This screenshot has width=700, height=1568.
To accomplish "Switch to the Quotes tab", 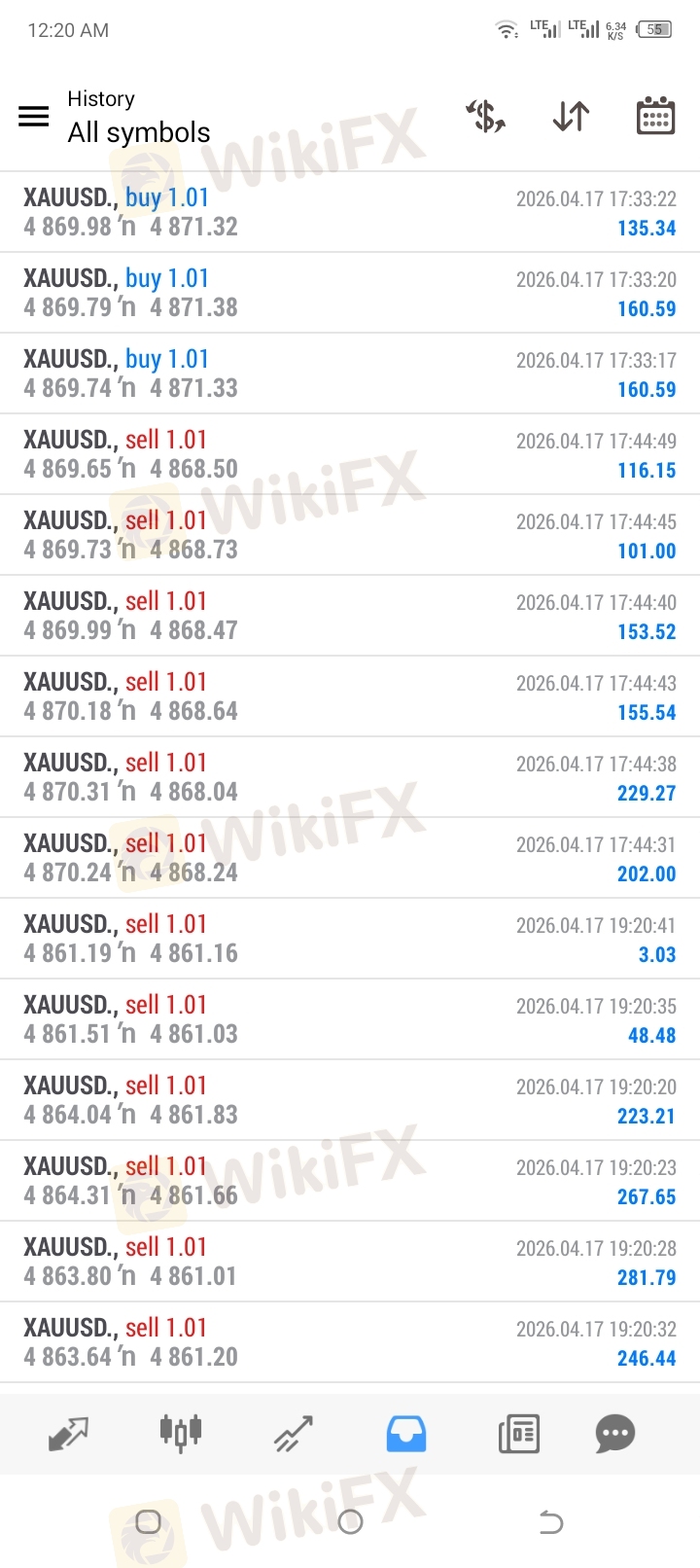I will (x=68, y=1433).
